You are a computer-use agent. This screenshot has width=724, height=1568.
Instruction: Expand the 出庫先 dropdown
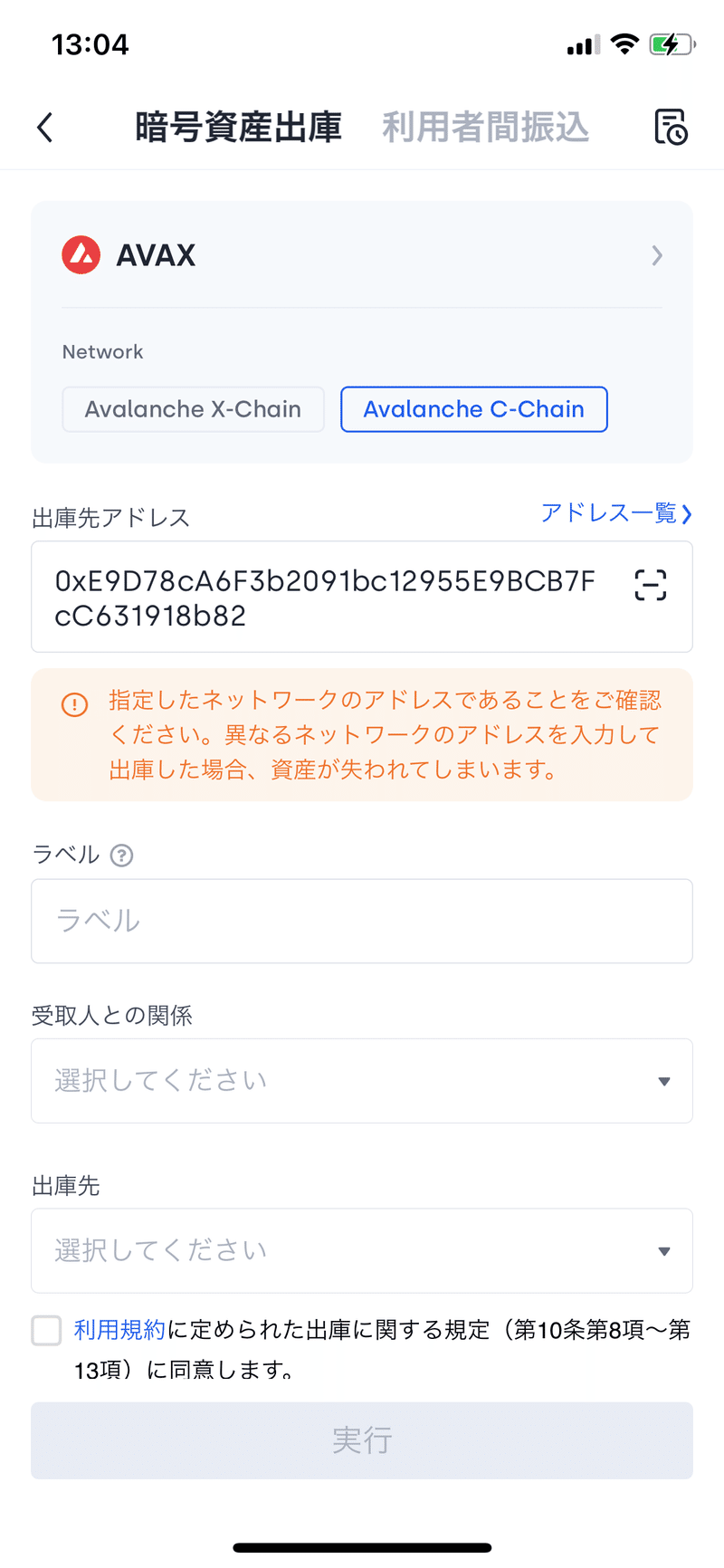coord(362,1250)
